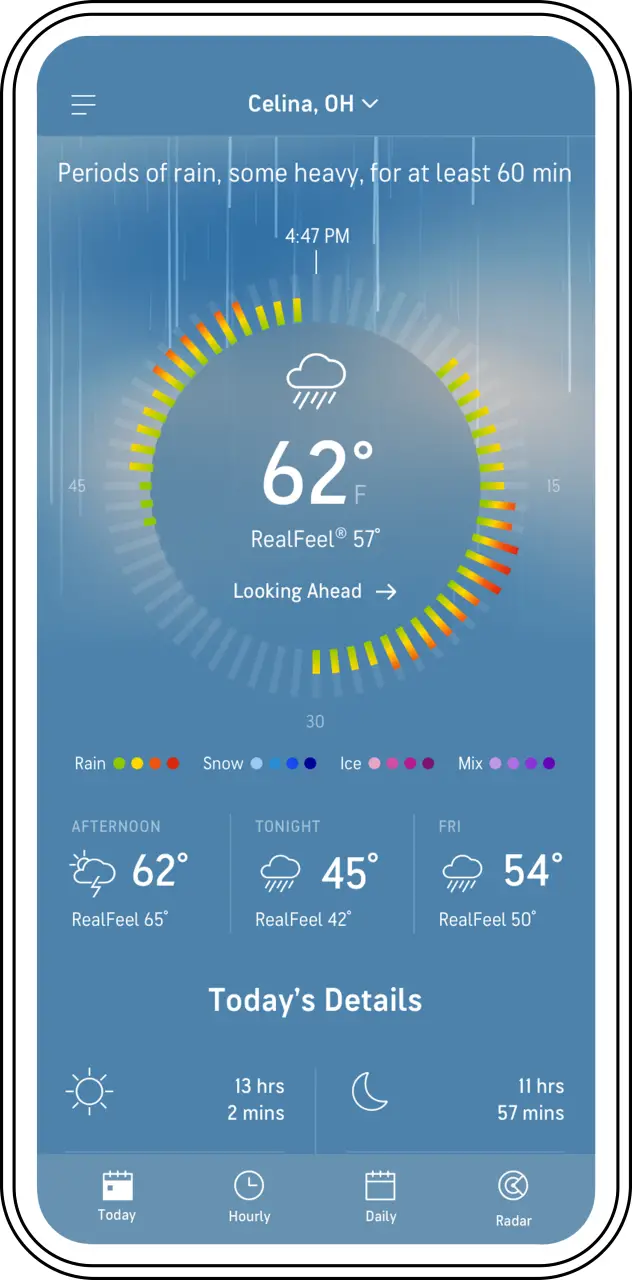The width and height of the screenshot is (632, 1280).
Task: Open the hamburger menu
Action: [x=84, y=104]
